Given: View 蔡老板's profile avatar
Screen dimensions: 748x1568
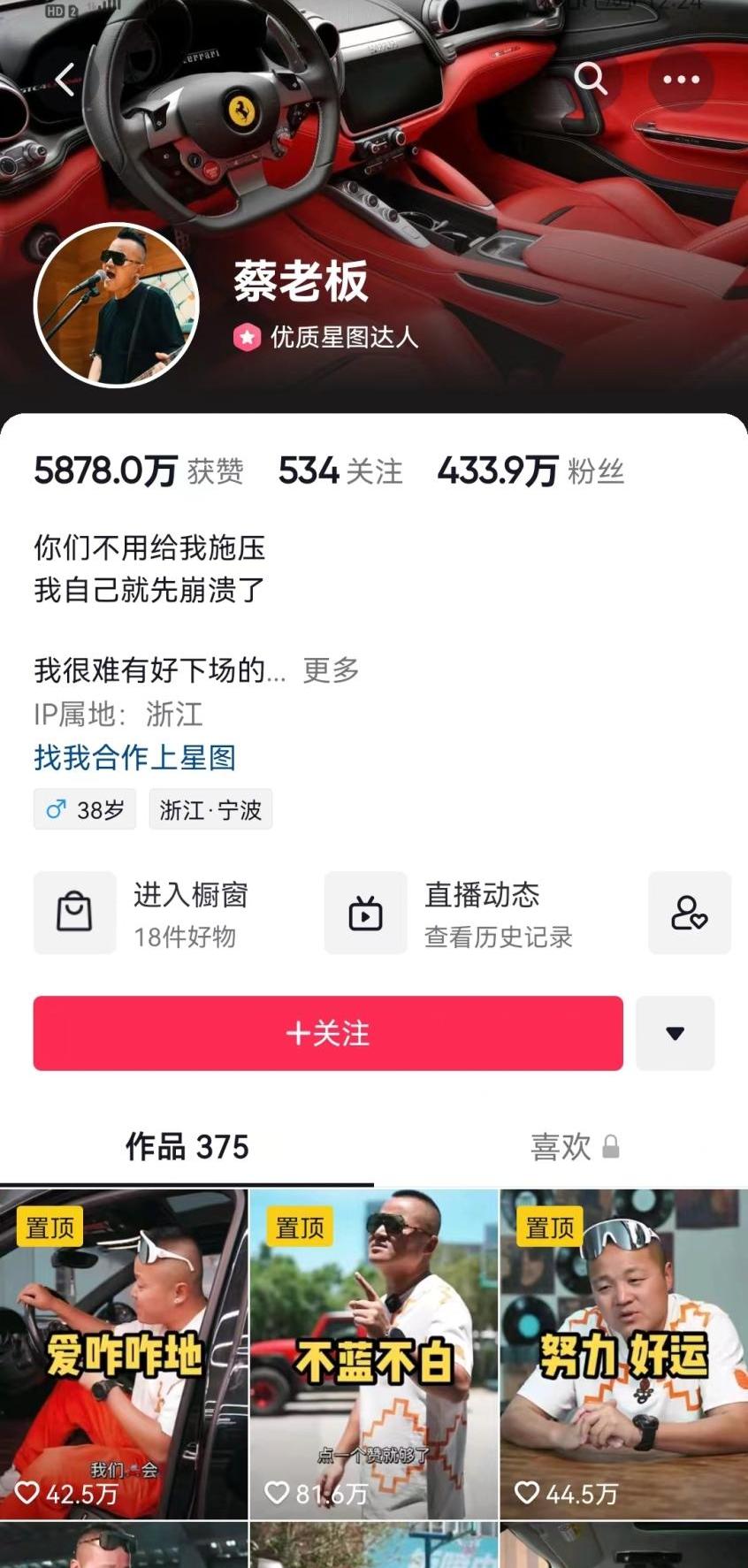Looking at the screenshot, I should [116, 305].
